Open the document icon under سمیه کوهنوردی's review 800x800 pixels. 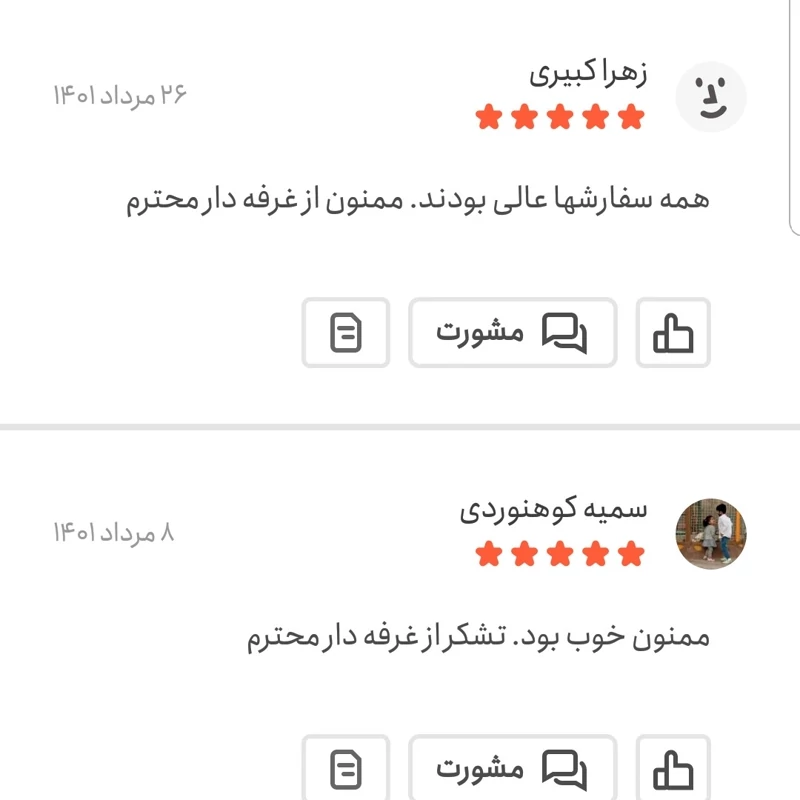(x=346, y=769)
